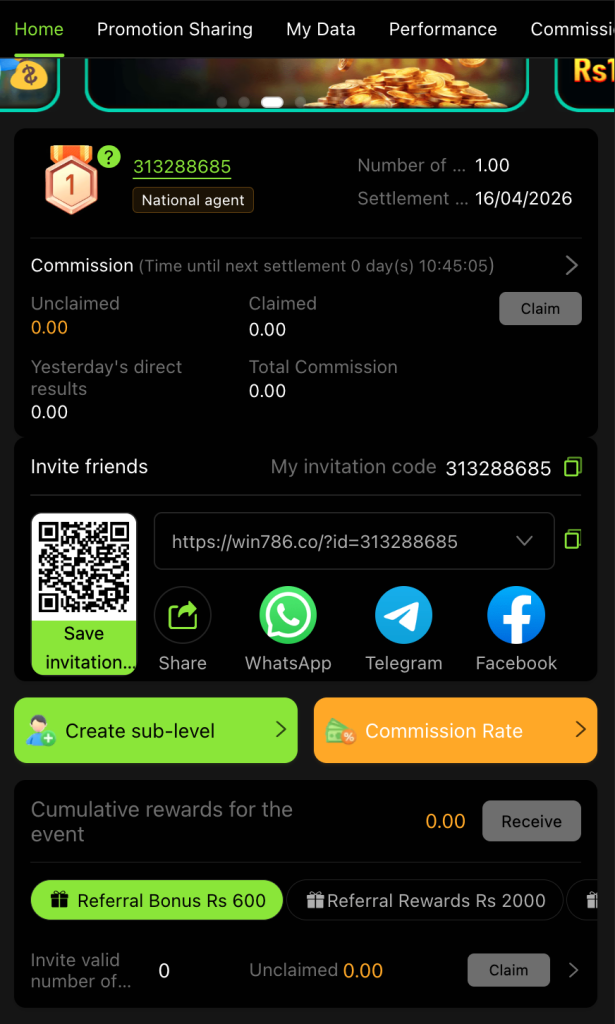This screenshot has width=615, height=1024.
Task: Go to the Performance tab
Action: (443, 29)
